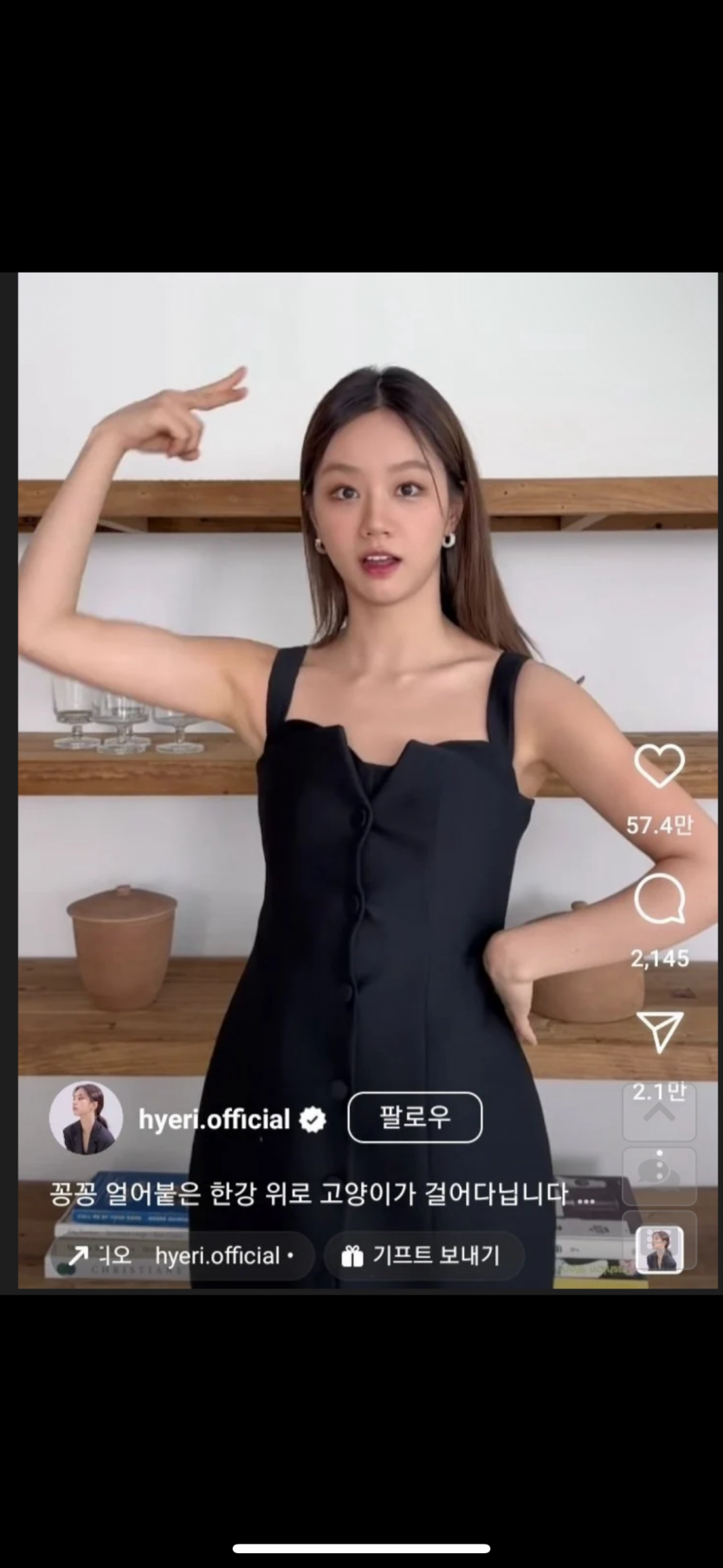Like this reel with the heart
Screen dimensions: 723x1568
[x=659, y=766]
